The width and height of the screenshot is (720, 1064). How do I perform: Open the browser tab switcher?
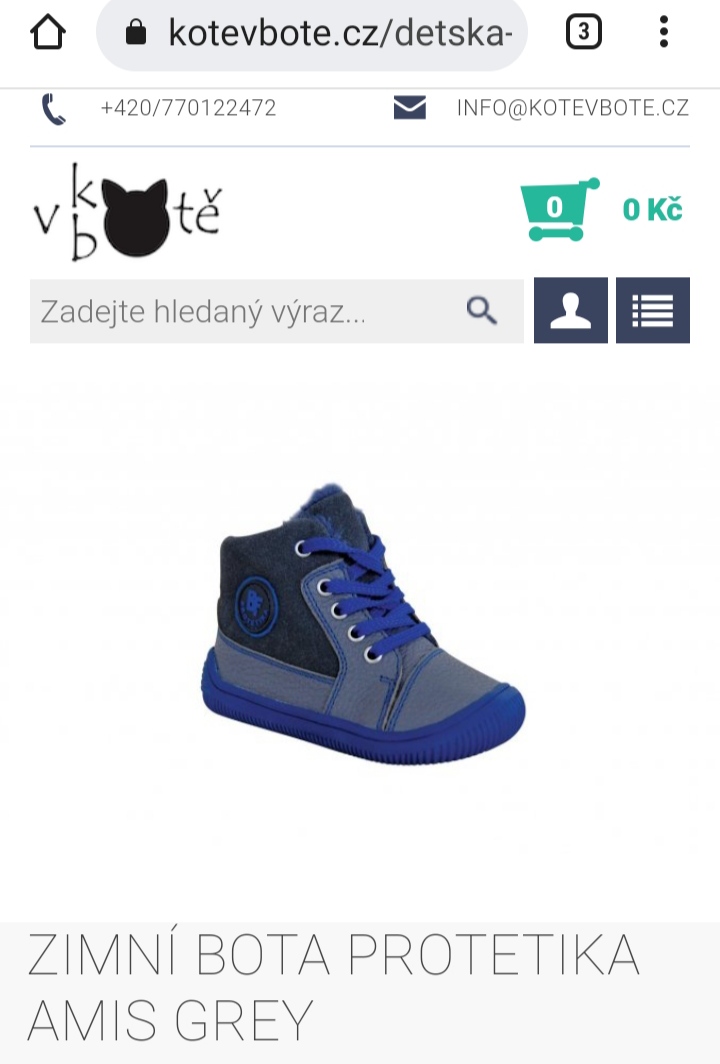[x=584, y=33]
